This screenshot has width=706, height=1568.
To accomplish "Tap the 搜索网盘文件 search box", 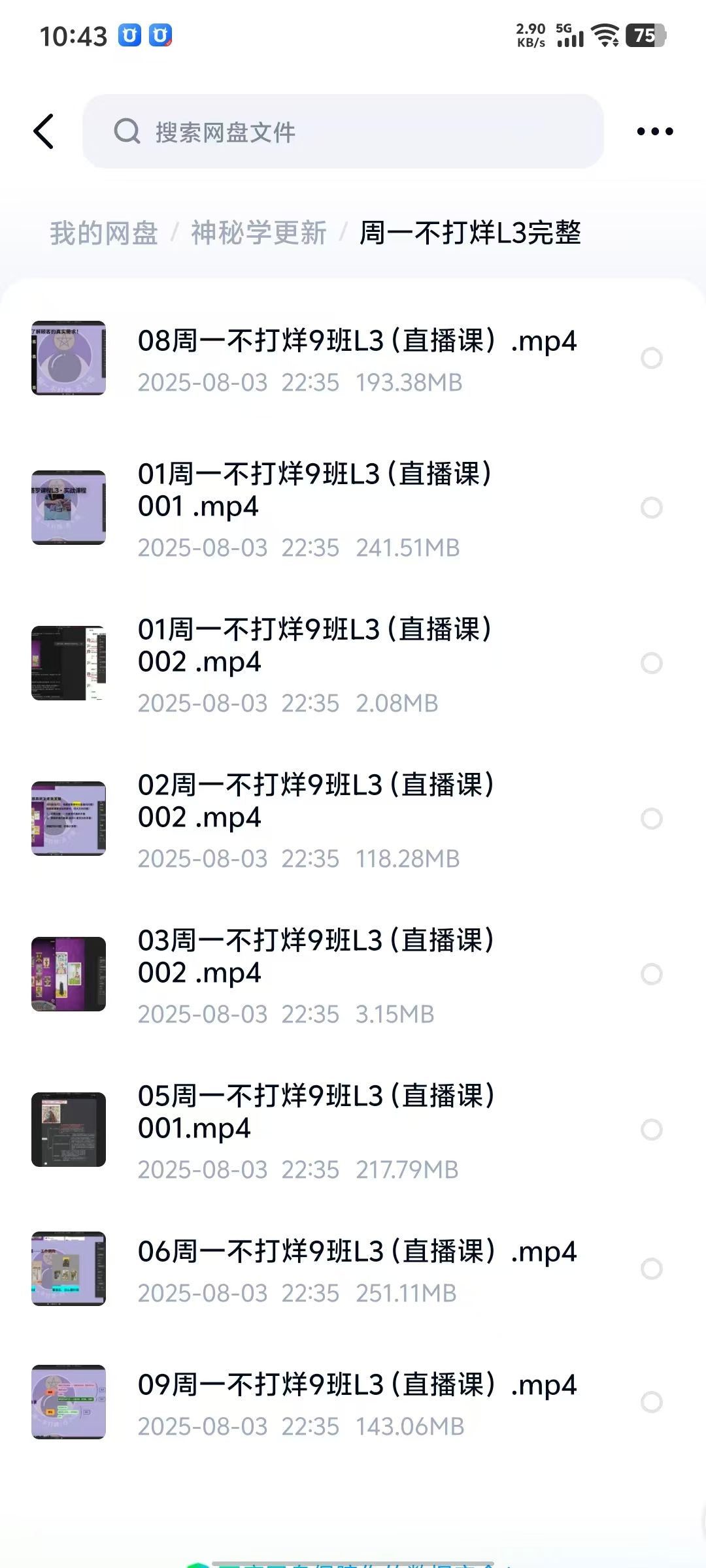I will point(343,131).
